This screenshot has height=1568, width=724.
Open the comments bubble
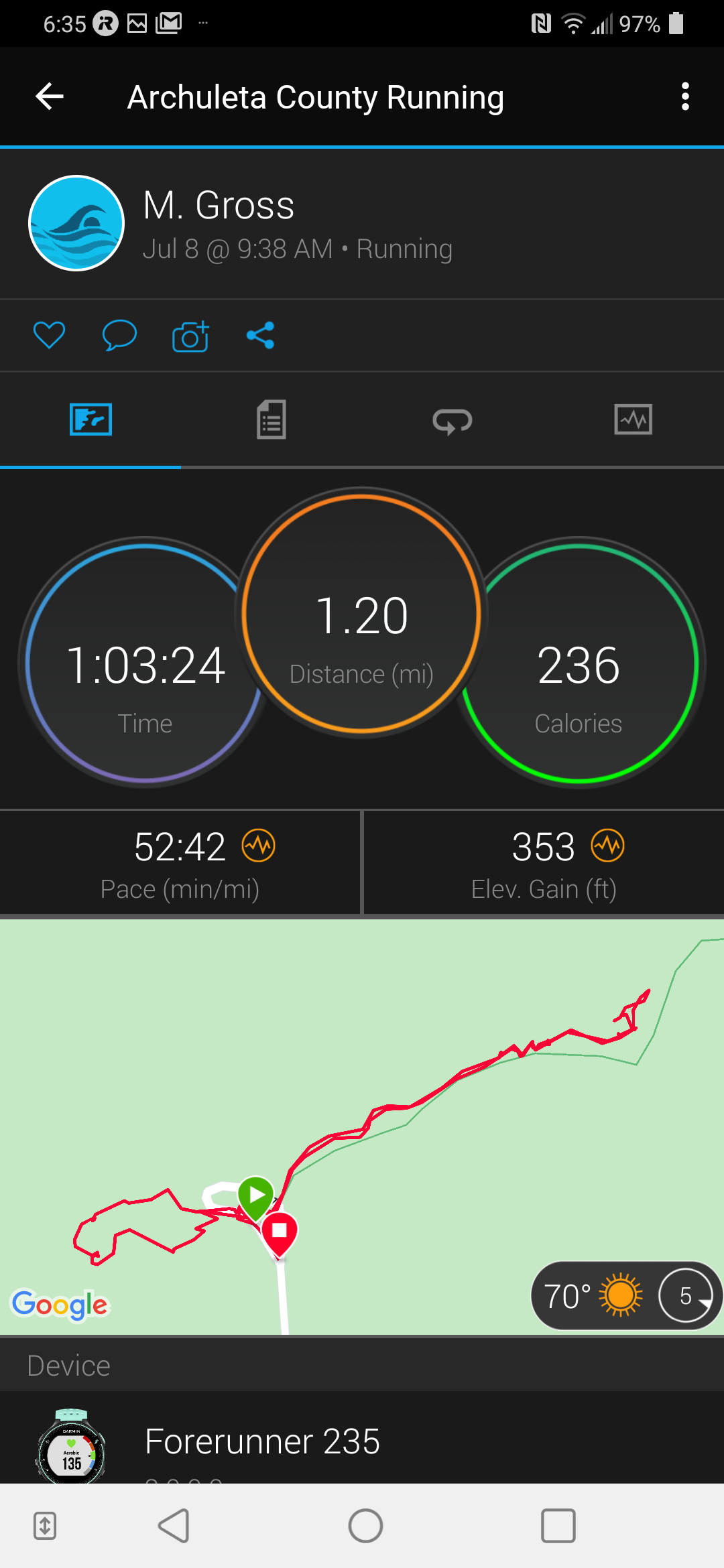[119, 335]
